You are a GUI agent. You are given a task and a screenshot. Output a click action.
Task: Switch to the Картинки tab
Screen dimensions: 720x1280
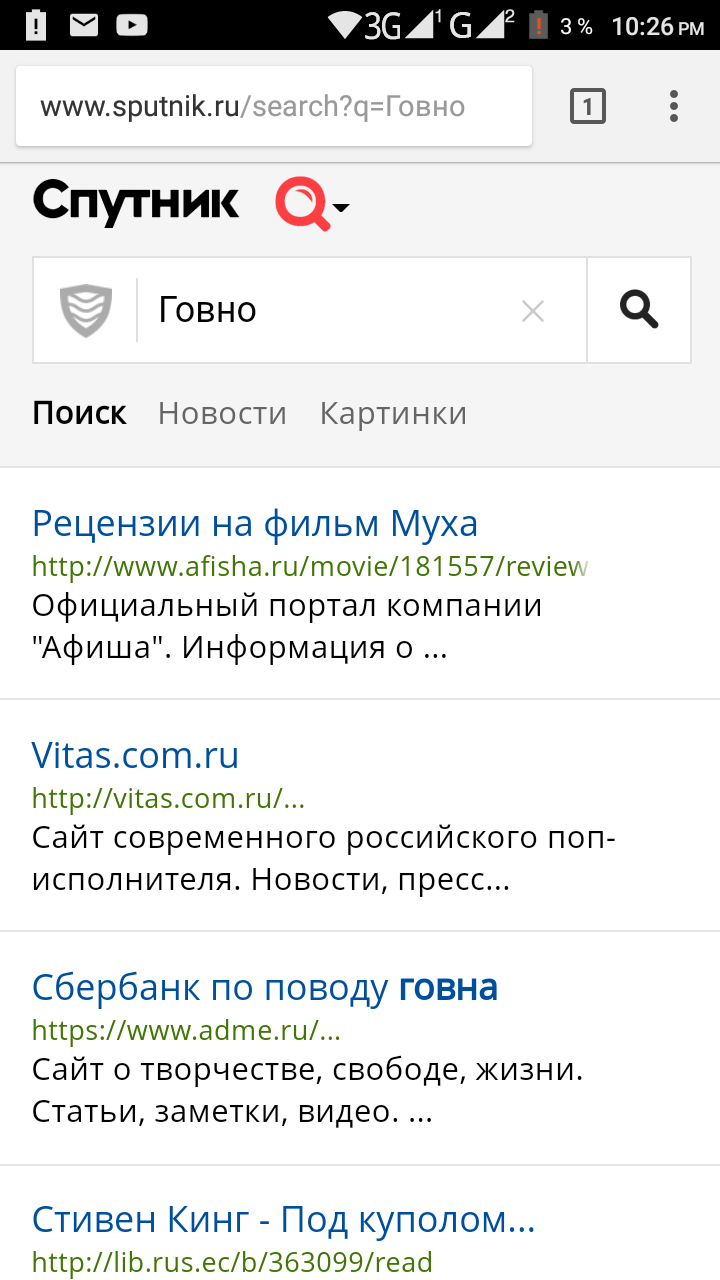click(393, 413)
